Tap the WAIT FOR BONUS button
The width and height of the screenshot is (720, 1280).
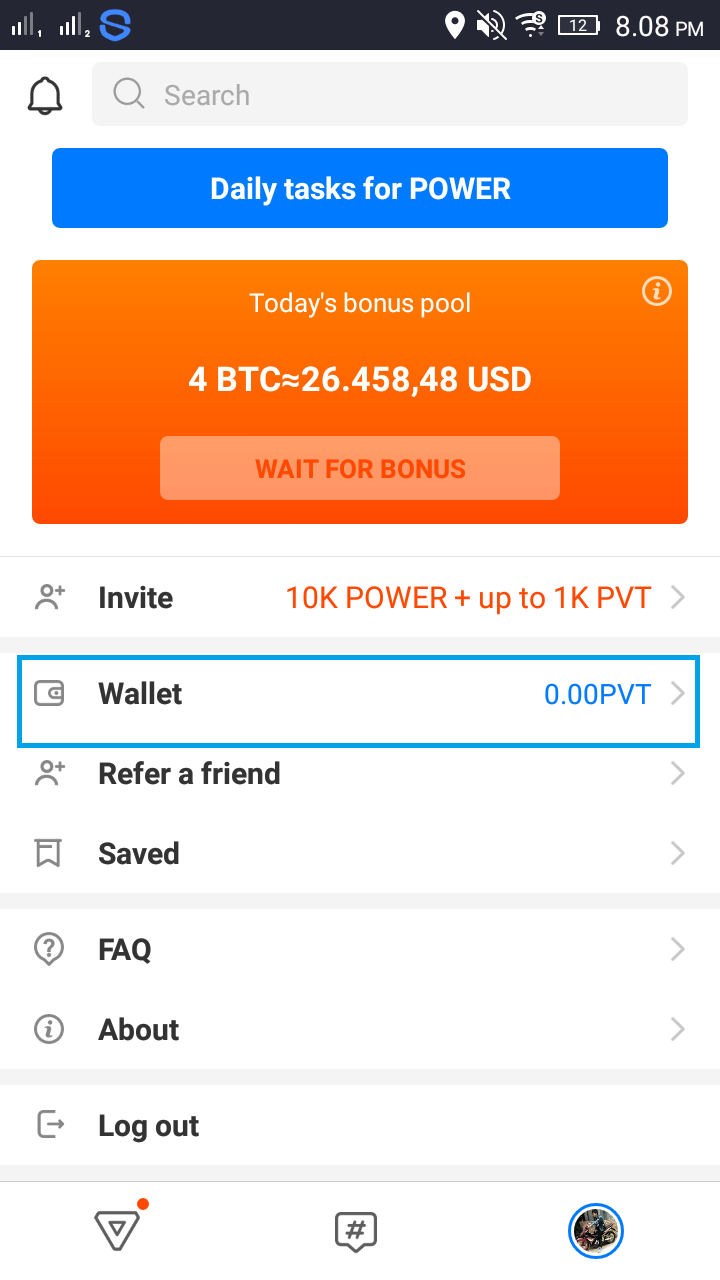tap(360, 468)
